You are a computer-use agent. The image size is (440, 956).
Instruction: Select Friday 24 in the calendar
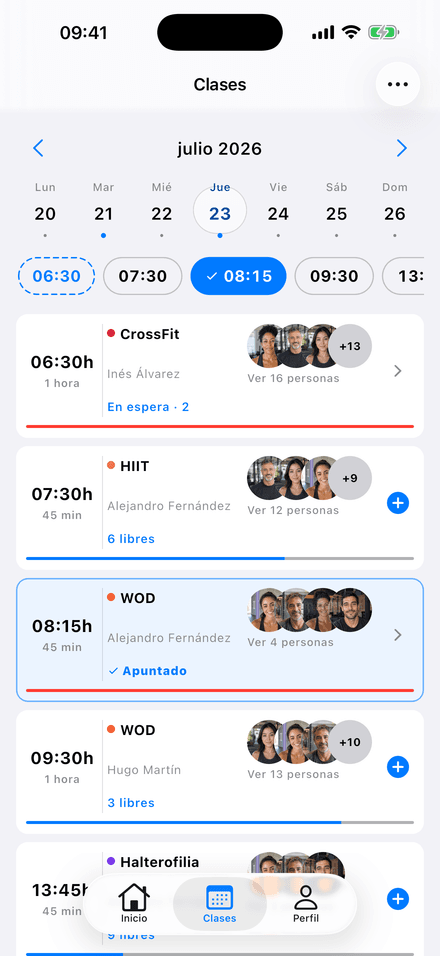click(279, 209)
